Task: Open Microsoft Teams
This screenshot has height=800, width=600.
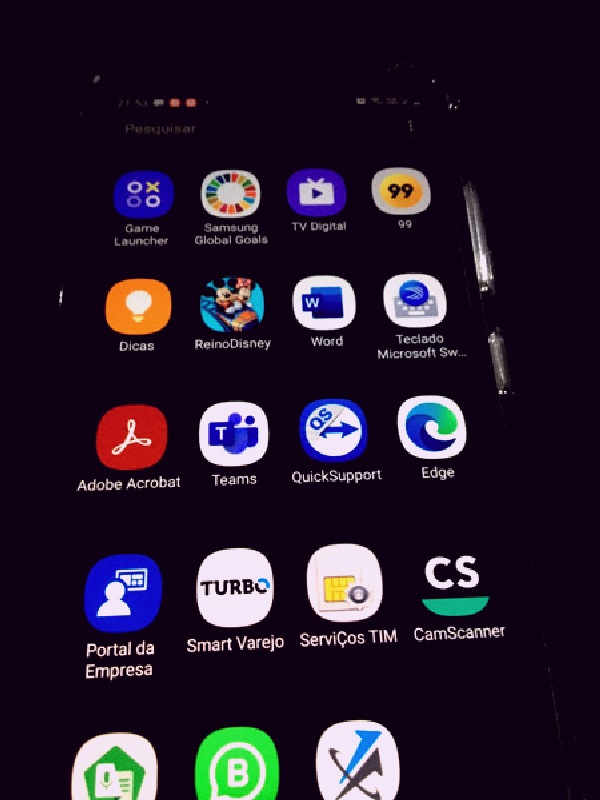Action: coord(234,435)
